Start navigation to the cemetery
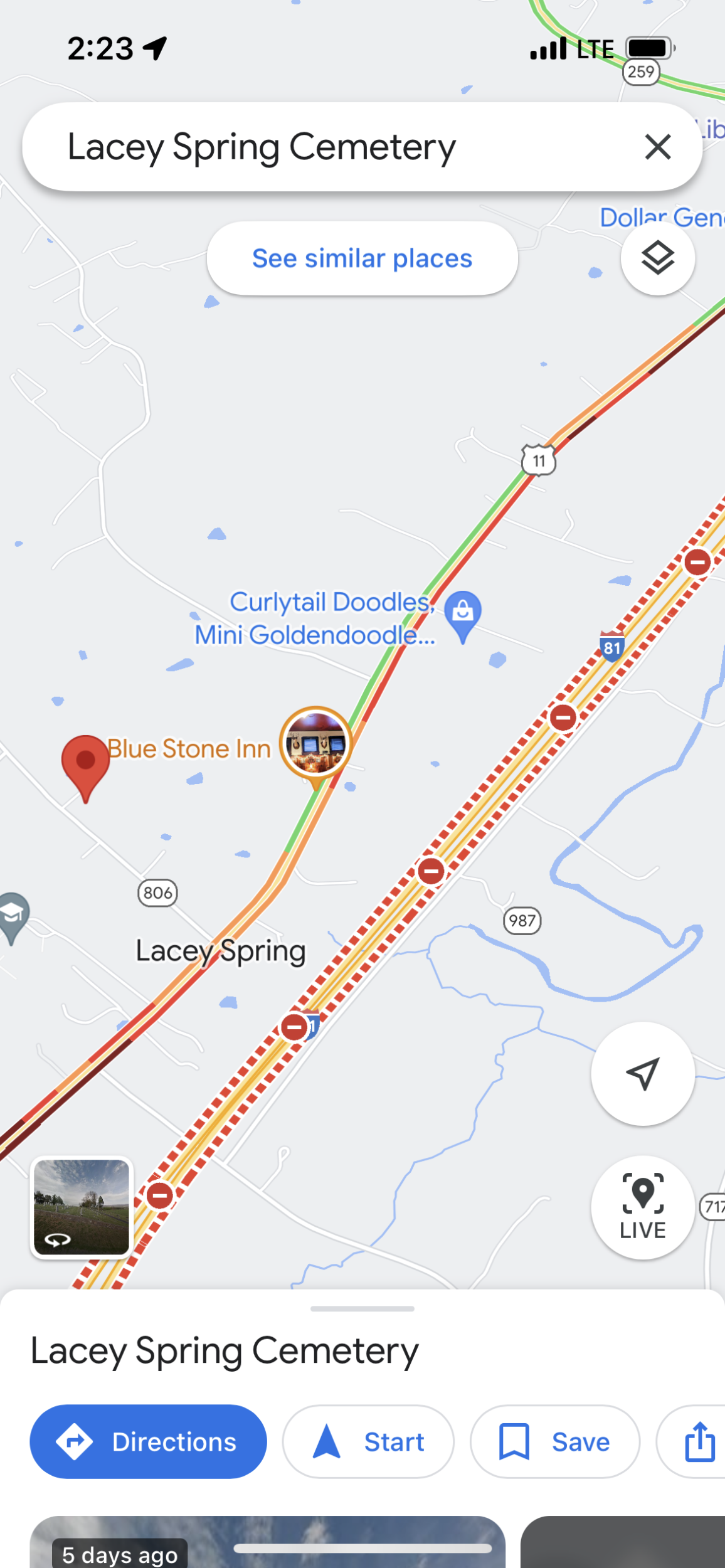Image resolution: width=725 pixels, height=1568 pixels. [x=368, y=1441]
